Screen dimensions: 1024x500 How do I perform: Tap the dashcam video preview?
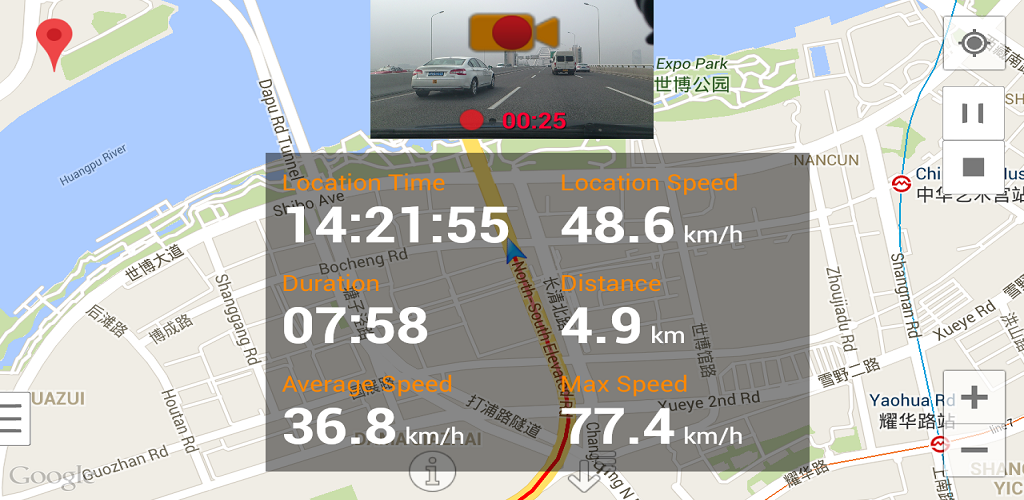tap(511, 69)
